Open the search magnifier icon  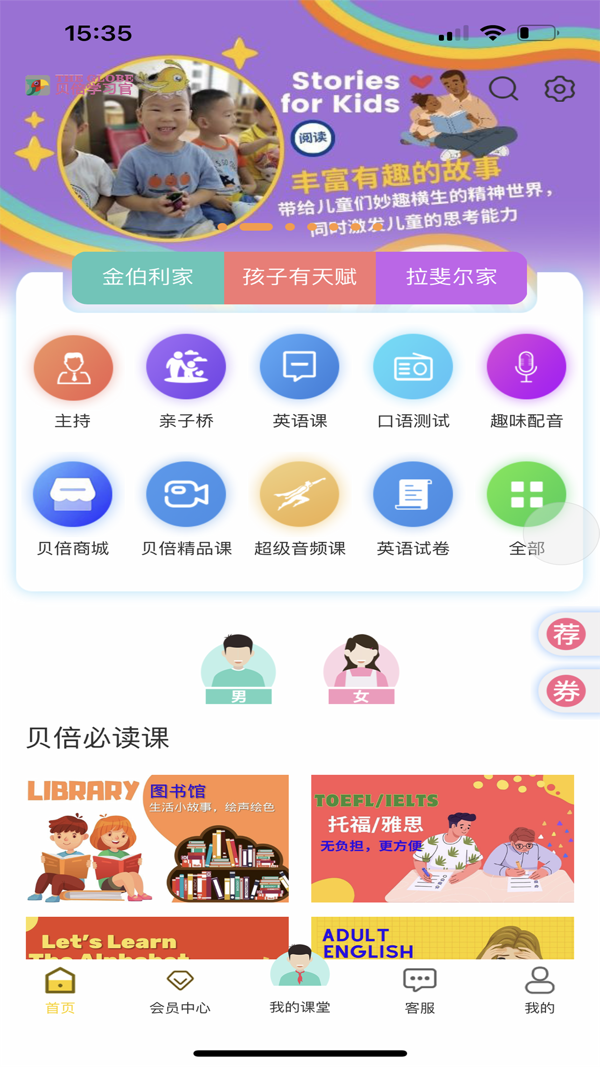[503, 89]
